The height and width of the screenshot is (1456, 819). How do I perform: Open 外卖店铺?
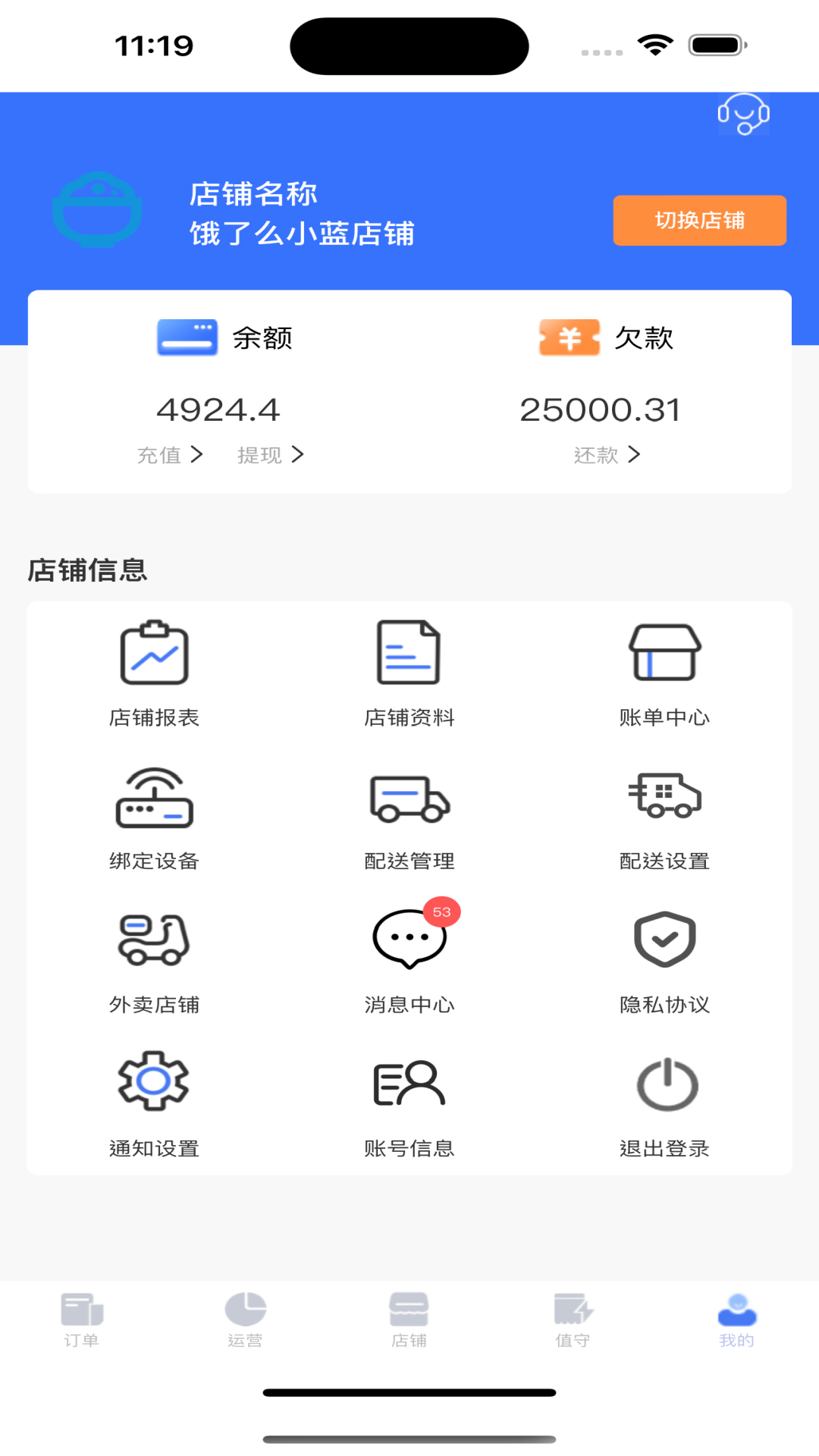pos(154,961)
